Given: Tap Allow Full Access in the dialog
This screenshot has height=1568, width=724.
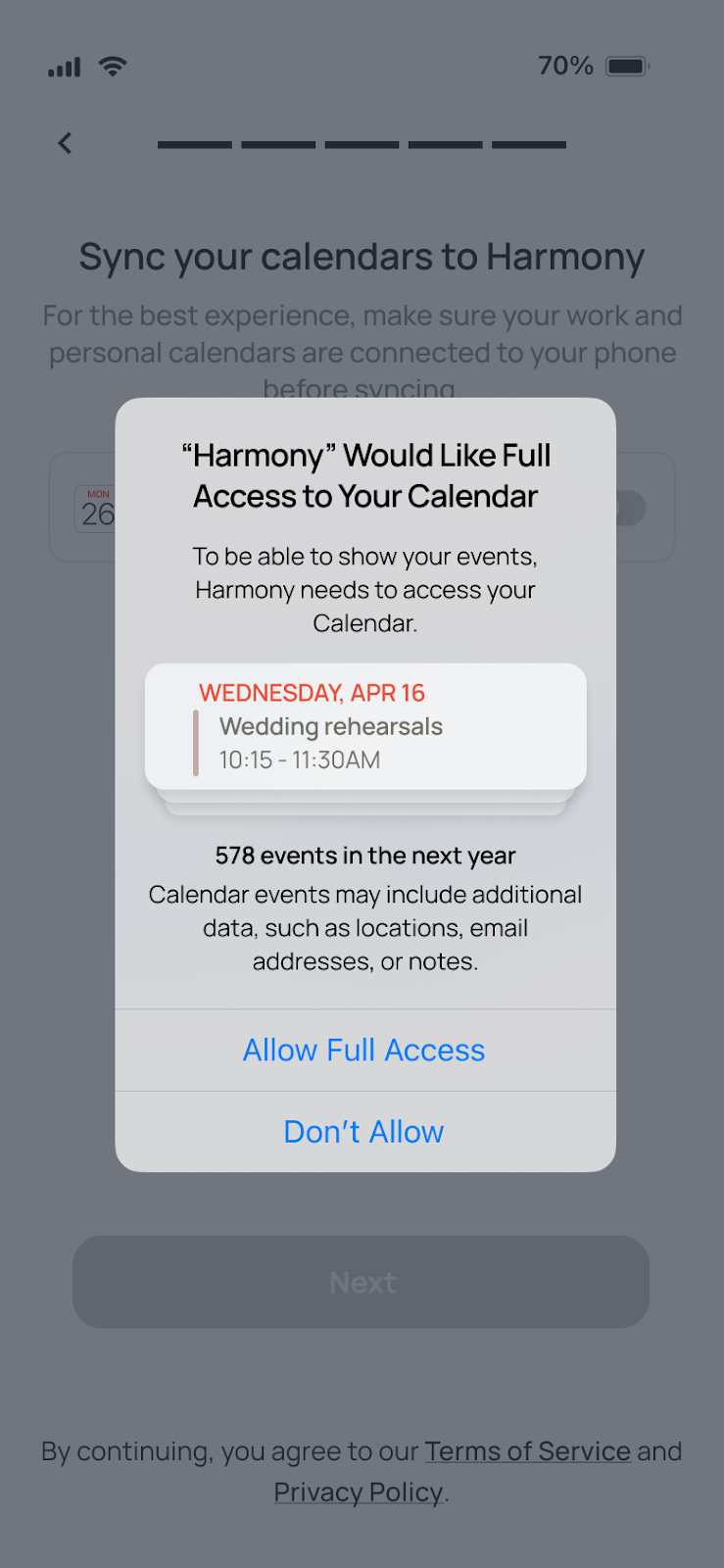Looking at the screenshot, I should pyautogui.click(x=364, y=1051).
